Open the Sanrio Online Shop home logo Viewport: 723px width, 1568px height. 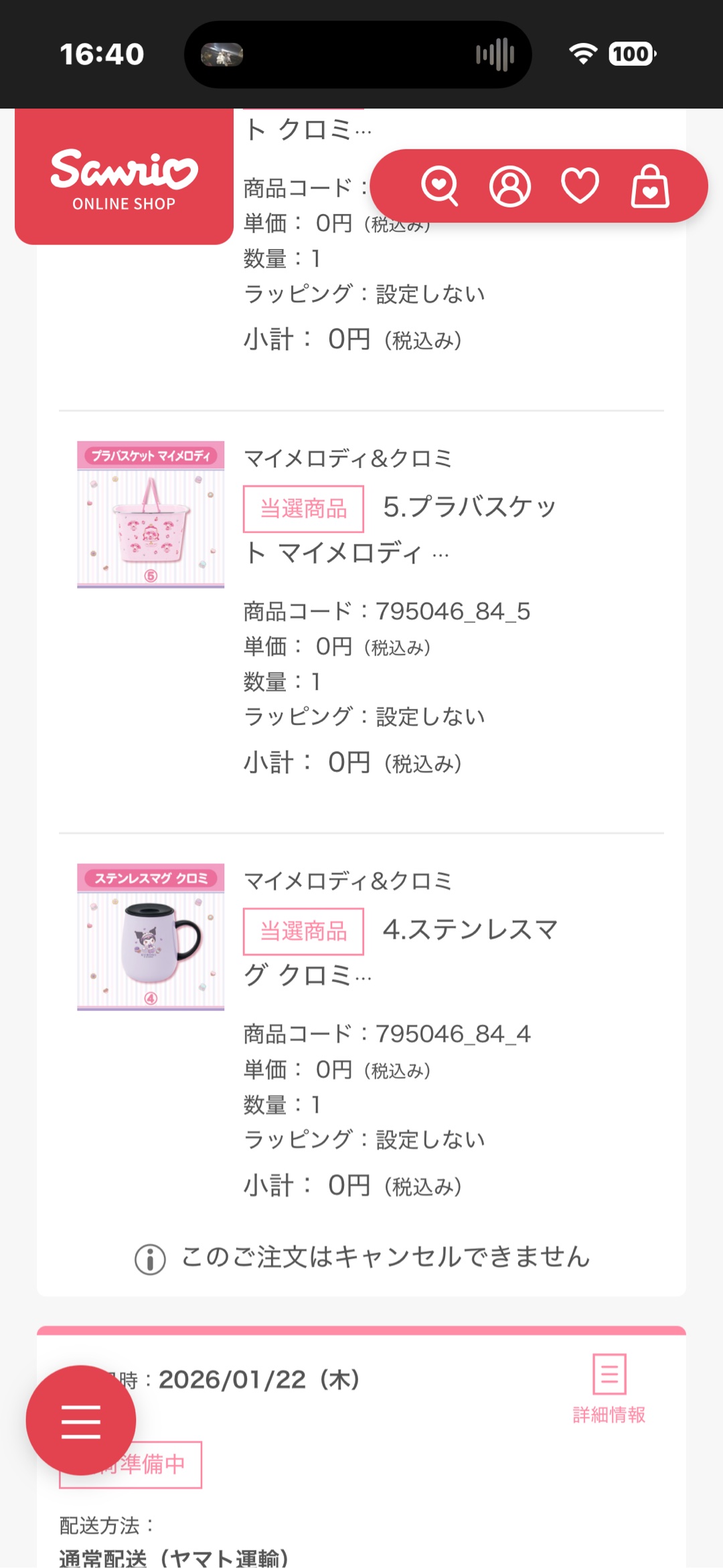click(124, 177)
